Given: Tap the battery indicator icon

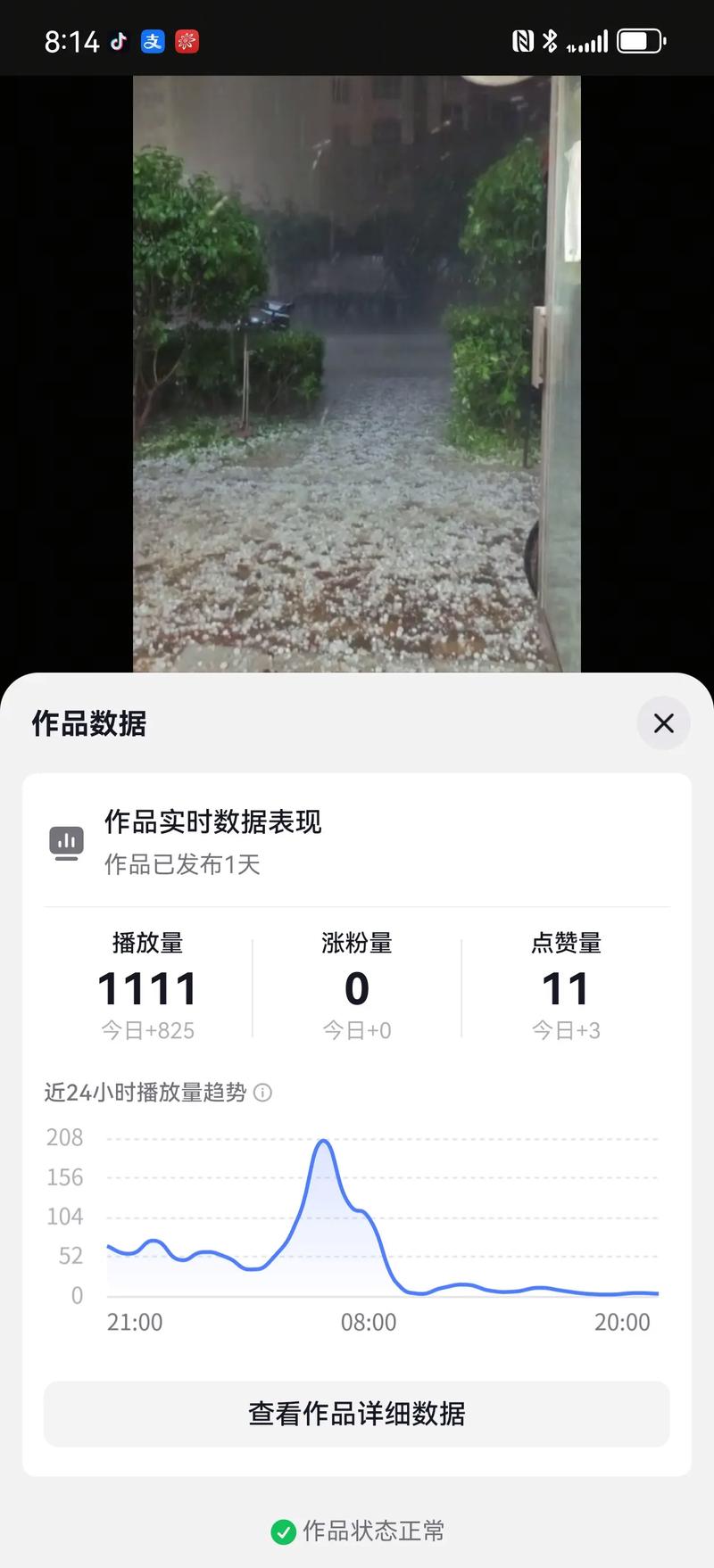Looking at the screenshot, I should tap(639, 40).
